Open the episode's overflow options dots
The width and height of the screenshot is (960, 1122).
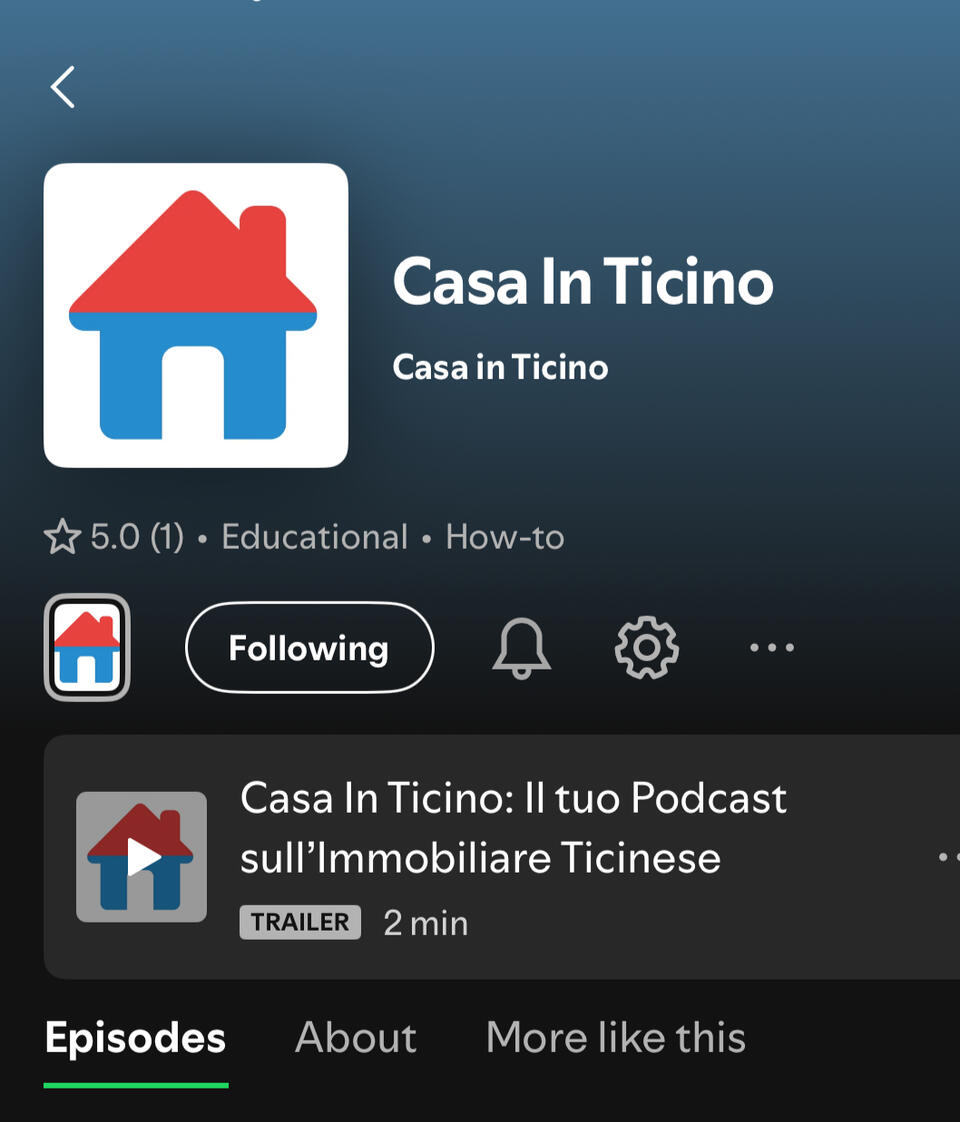[x=948, y=858]
